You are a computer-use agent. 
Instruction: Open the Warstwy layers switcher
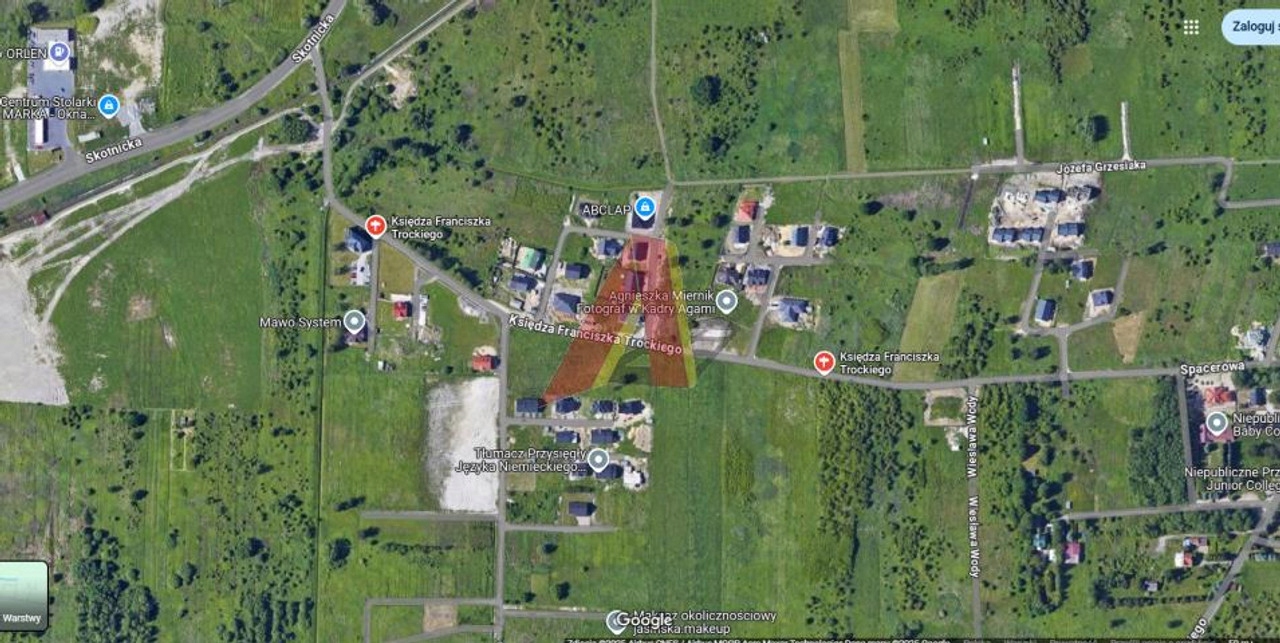23,596
